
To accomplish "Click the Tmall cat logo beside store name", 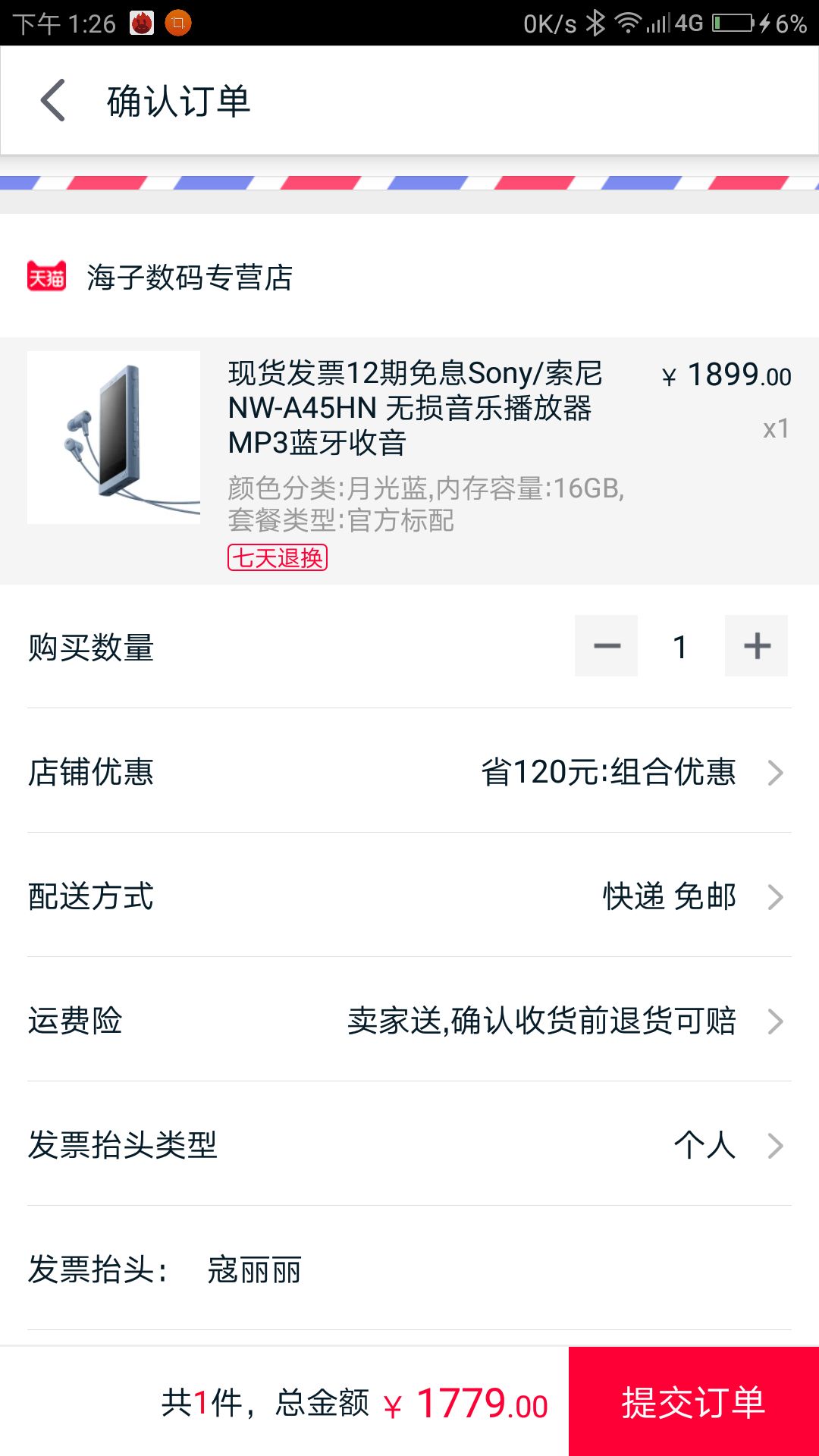I will pos(47,279).
